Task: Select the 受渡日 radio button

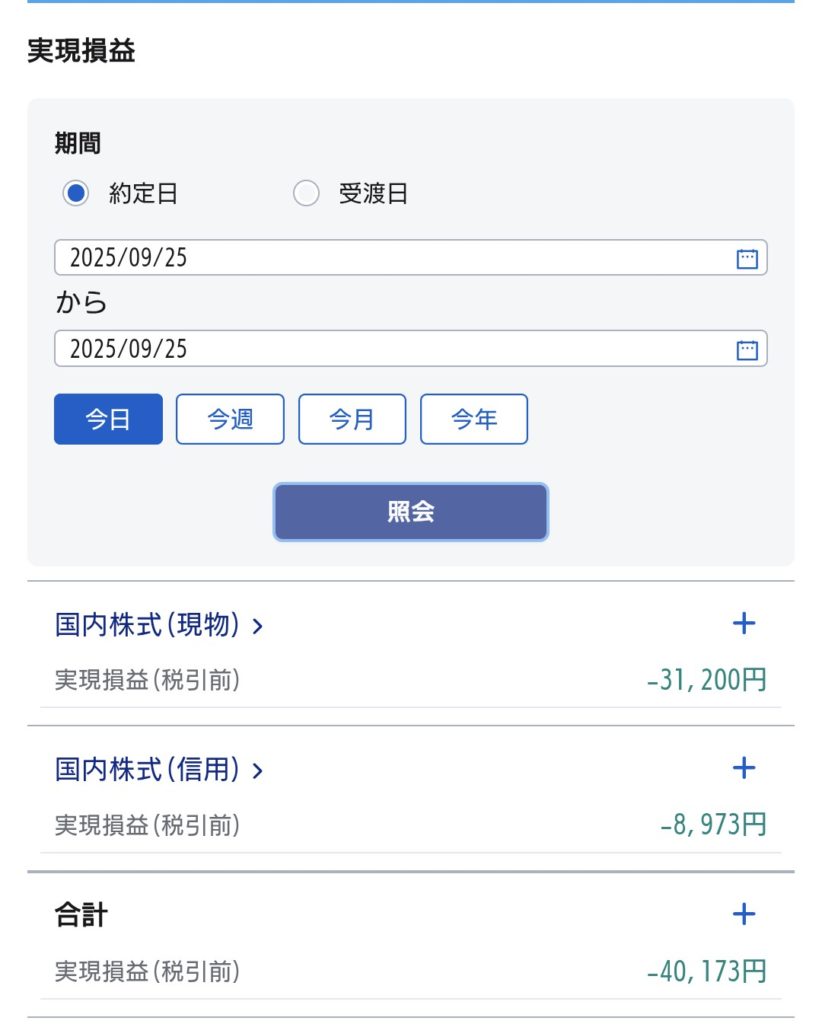Action: click(306, 194)
